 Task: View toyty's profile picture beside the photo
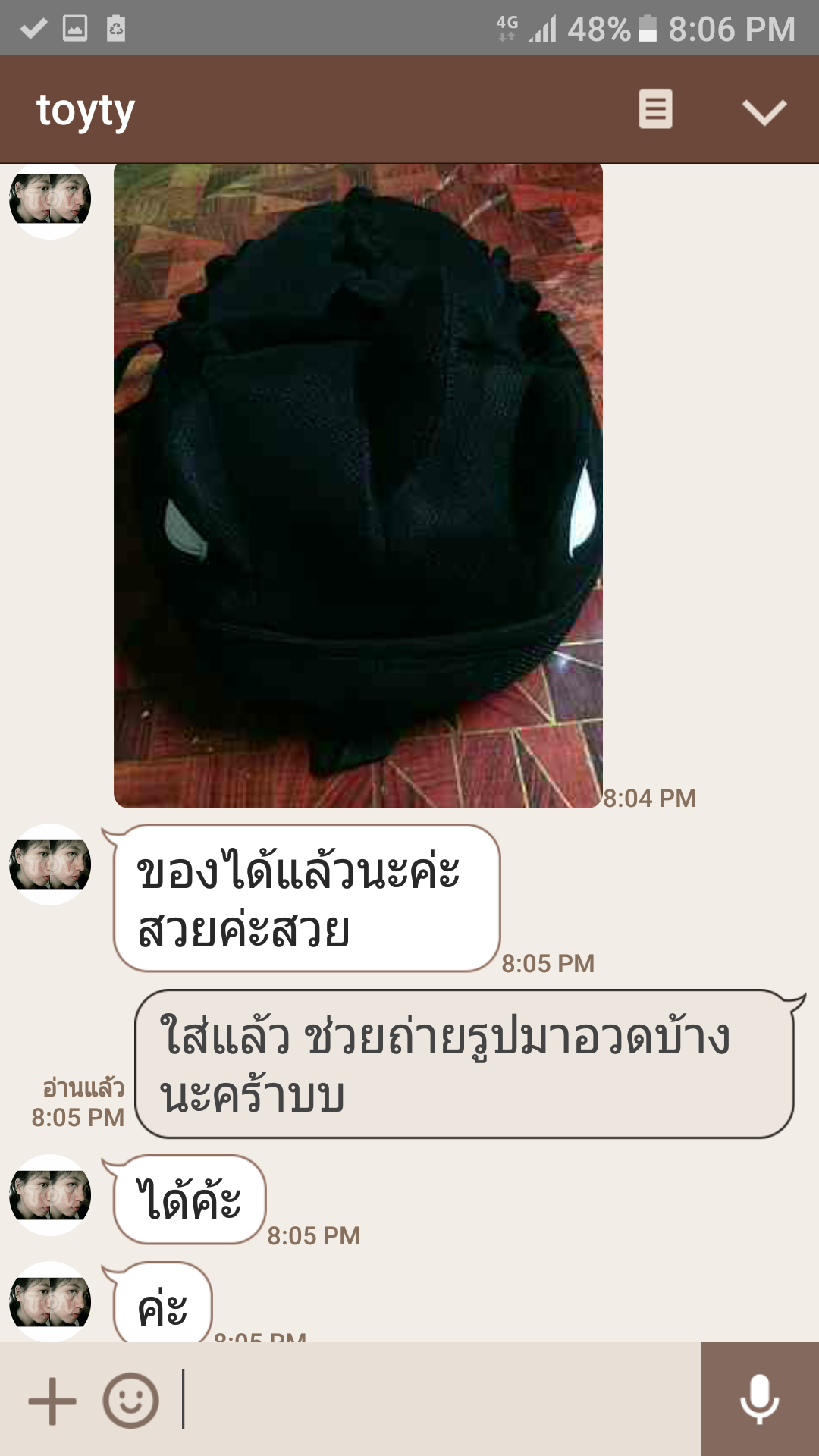[50, 199]
